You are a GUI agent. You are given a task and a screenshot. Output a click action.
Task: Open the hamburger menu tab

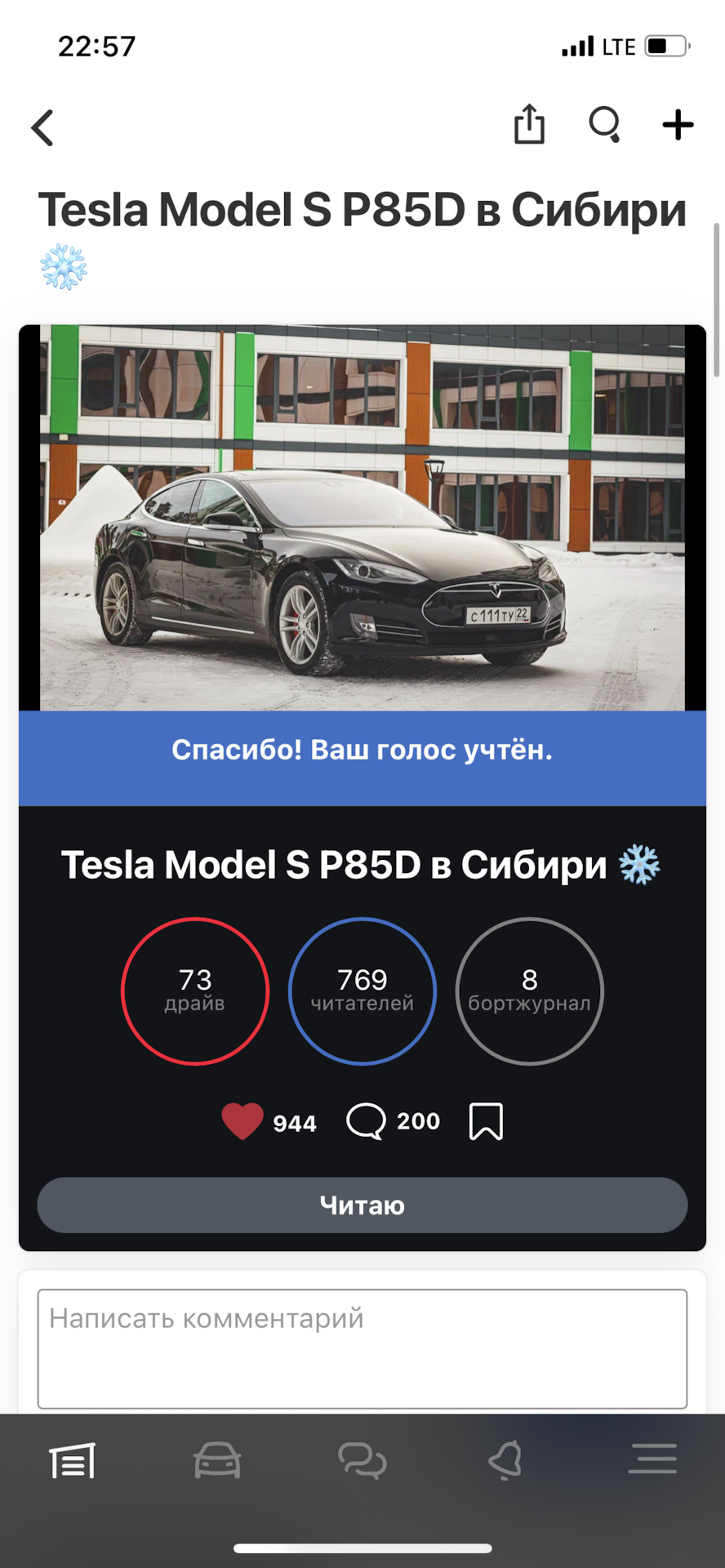pos(652,1459)
